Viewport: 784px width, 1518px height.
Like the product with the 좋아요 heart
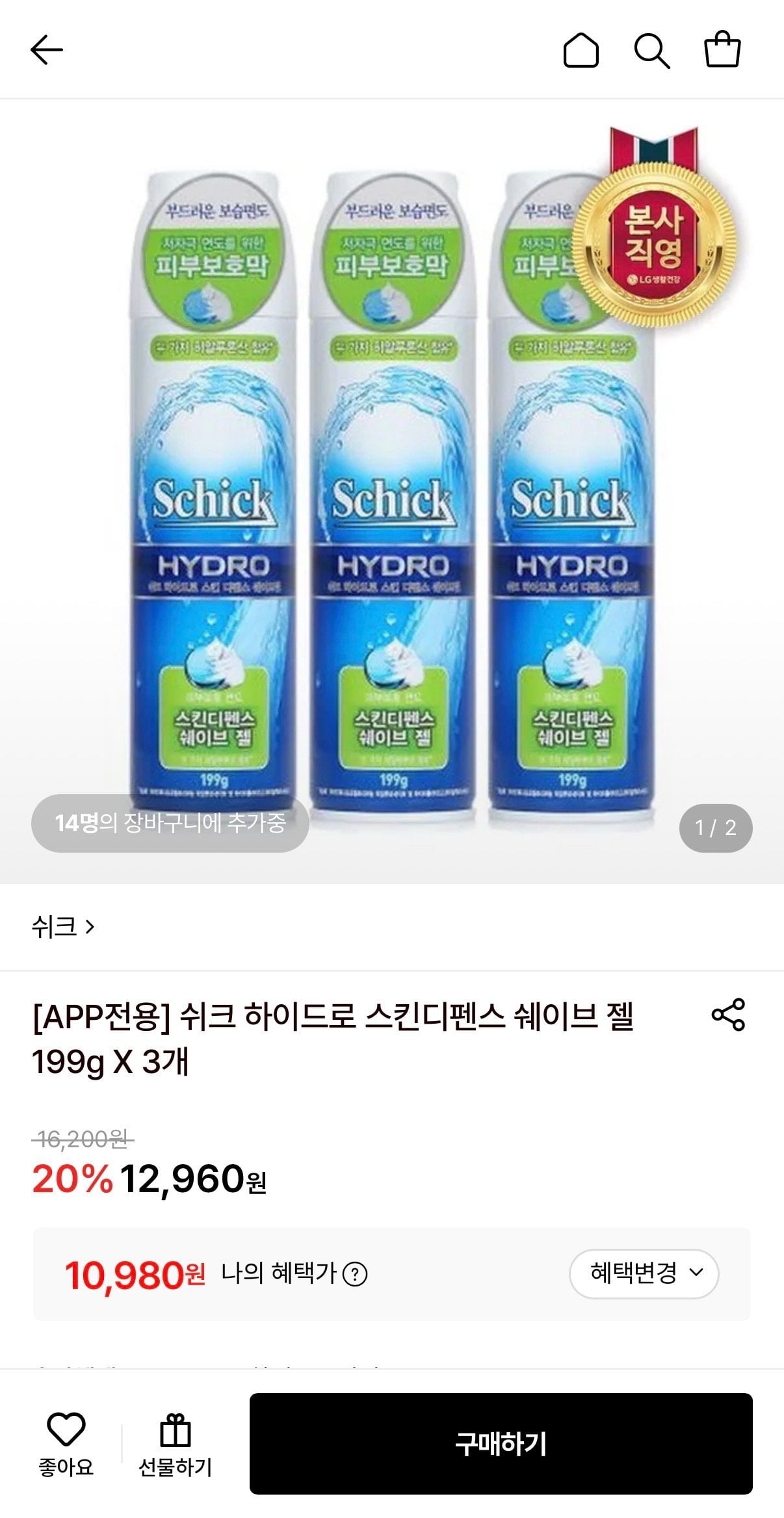tap(66, 1443)
